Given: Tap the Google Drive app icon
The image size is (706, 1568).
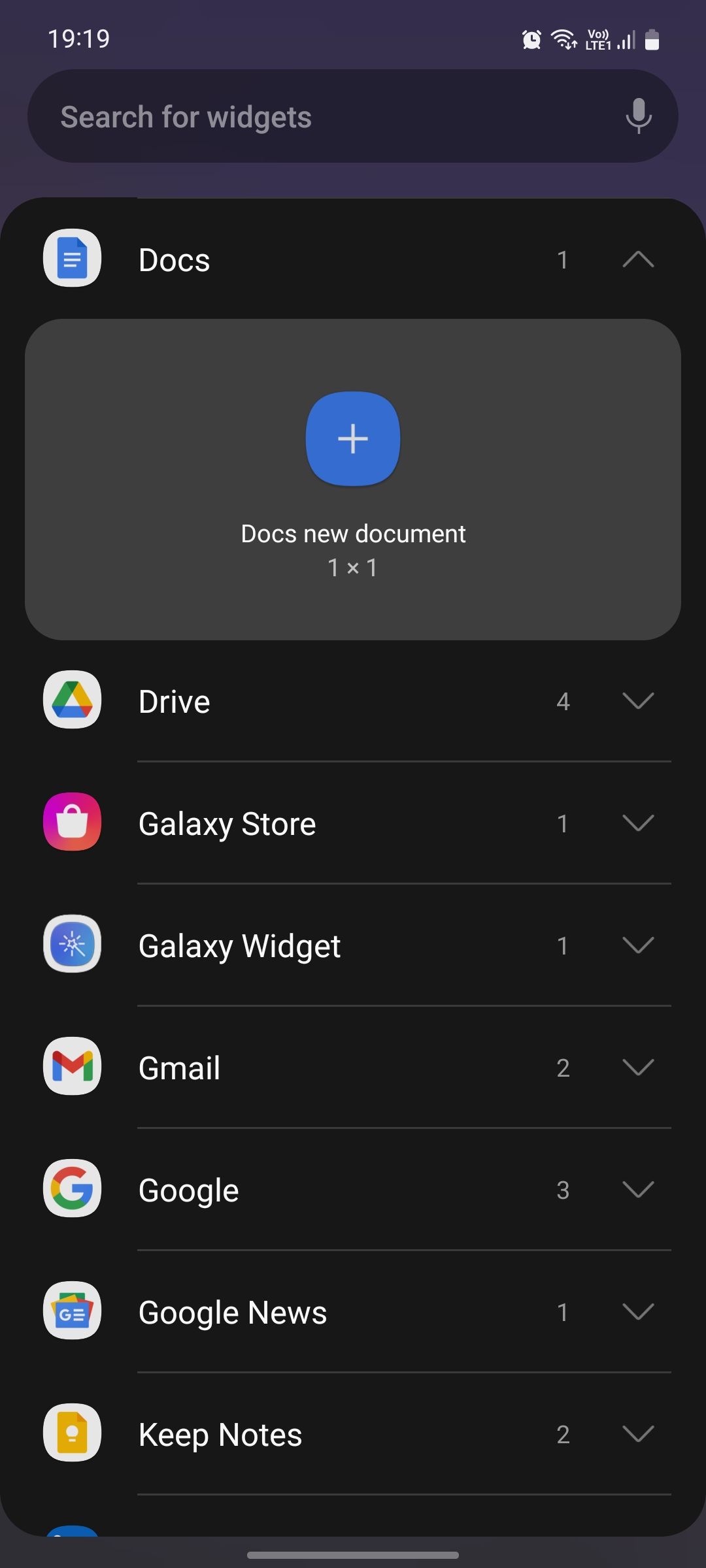Looking at the screenshot, I should coord(72,700).
